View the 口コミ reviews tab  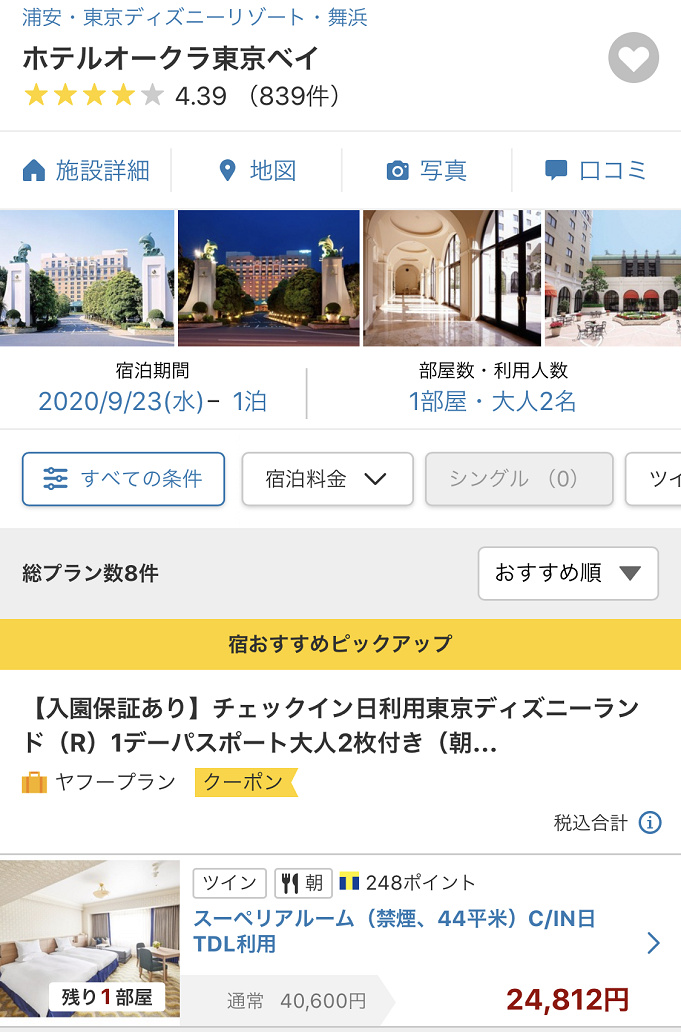click(596, 171)
